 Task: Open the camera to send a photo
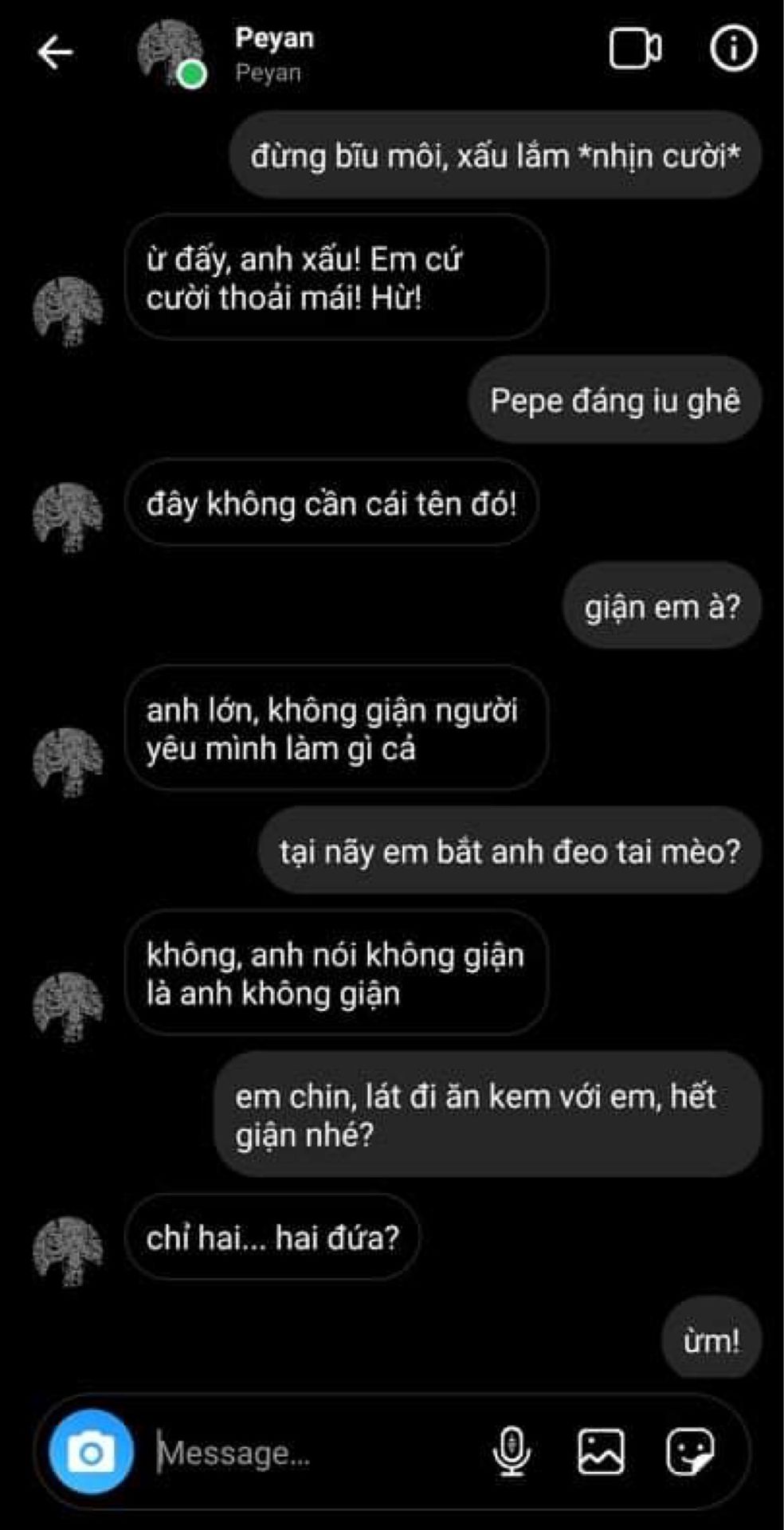[92, 1453]
